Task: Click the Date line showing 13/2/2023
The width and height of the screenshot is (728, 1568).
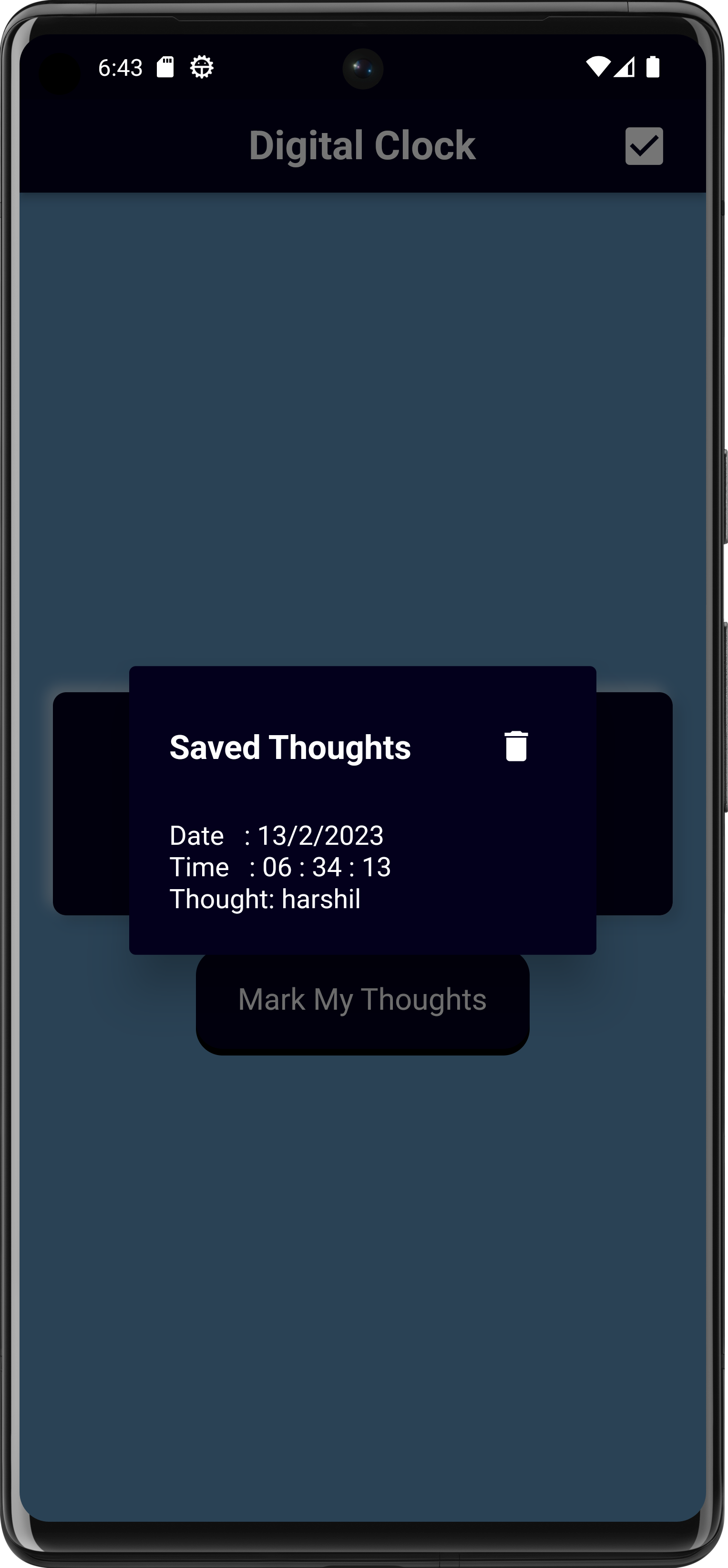Action: tap(277, 836)
